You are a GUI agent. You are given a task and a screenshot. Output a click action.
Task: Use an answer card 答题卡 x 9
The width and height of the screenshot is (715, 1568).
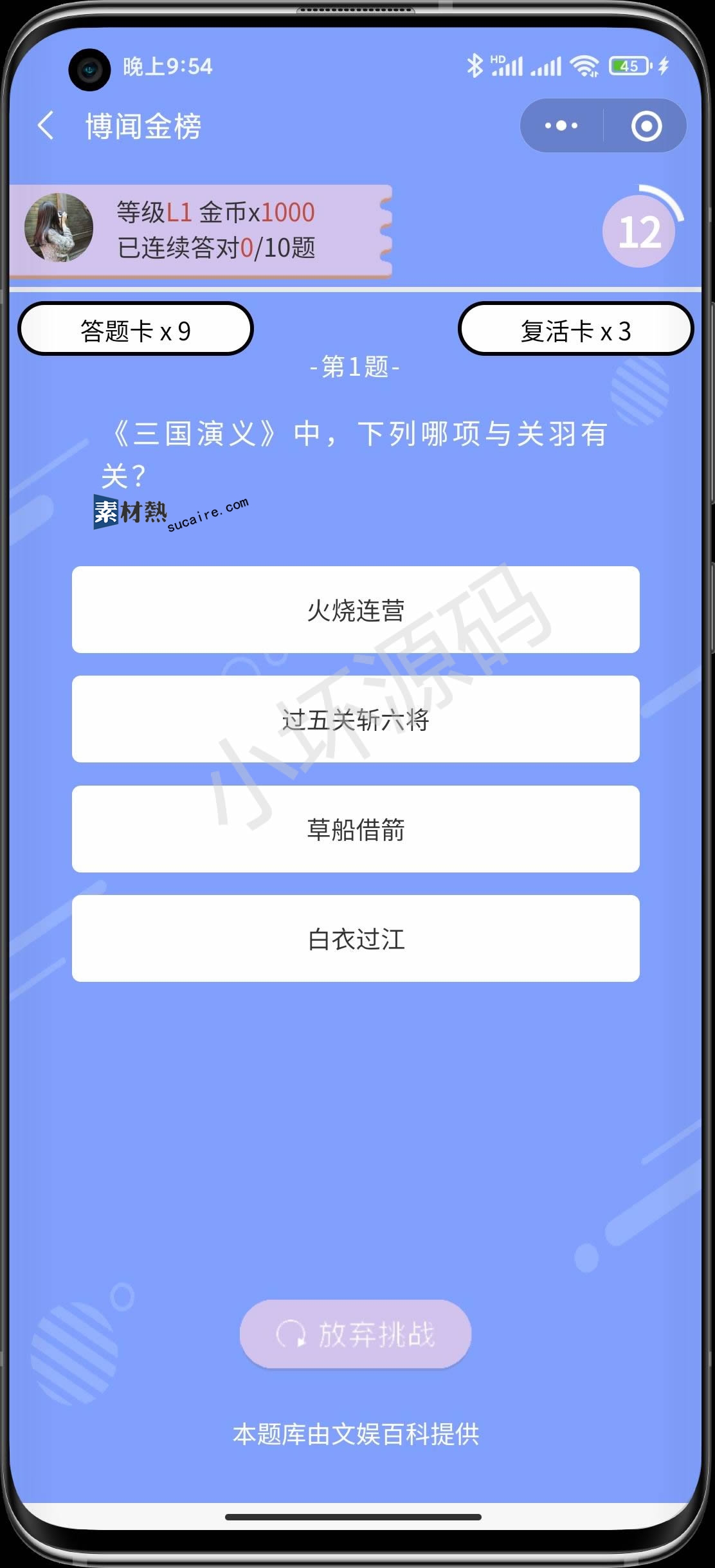pyautogui.click(x=136, y=329)
